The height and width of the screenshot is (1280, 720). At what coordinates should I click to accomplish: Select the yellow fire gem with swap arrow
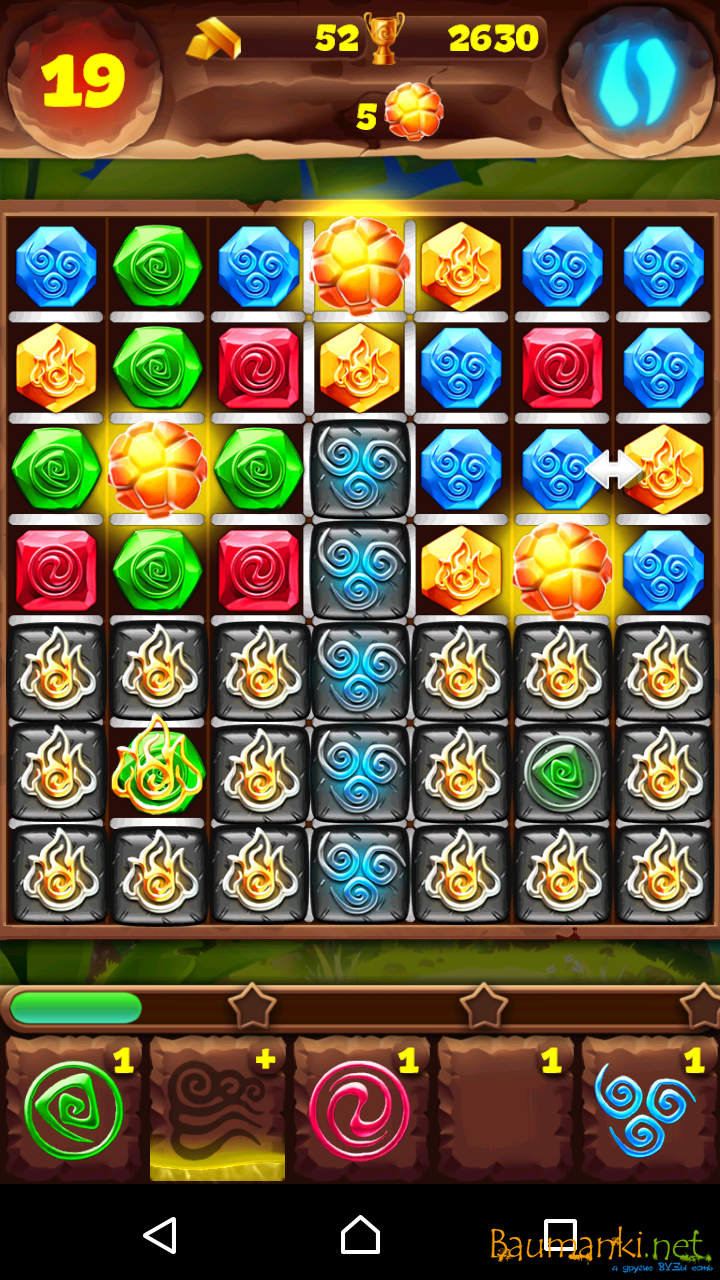(660, 470)
